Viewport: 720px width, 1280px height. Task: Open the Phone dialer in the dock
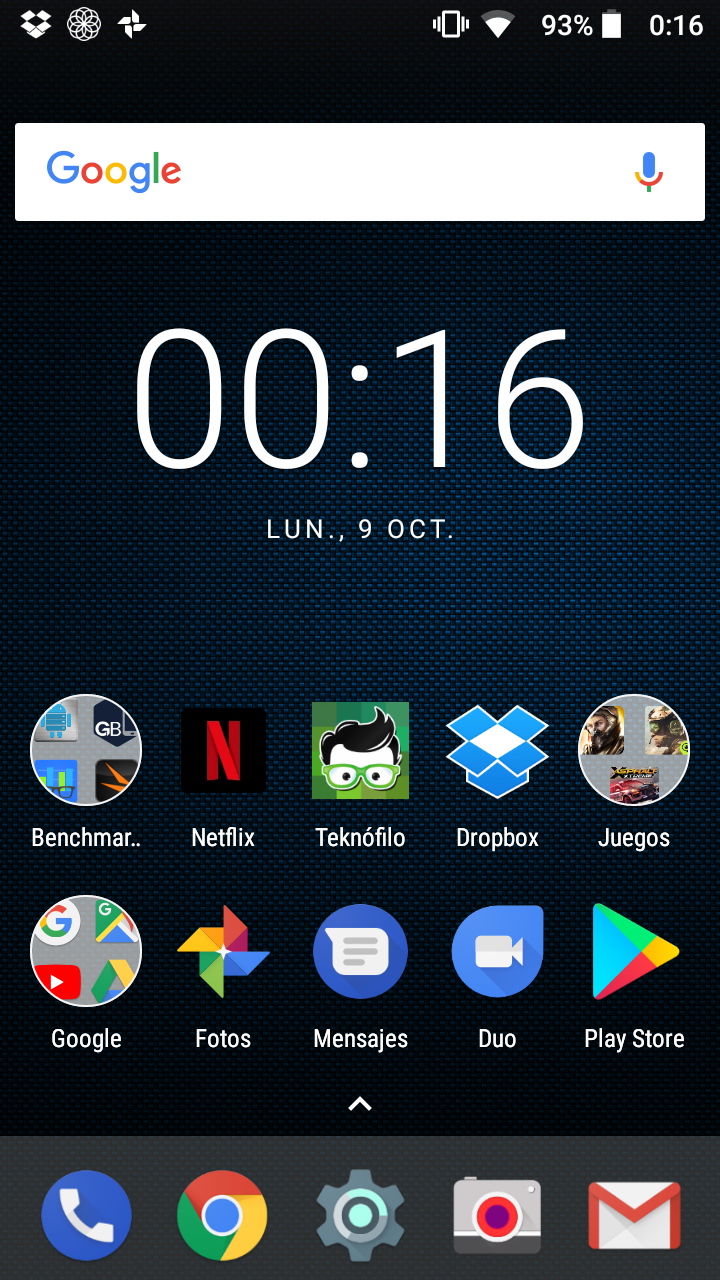[x=86, y=1215]
